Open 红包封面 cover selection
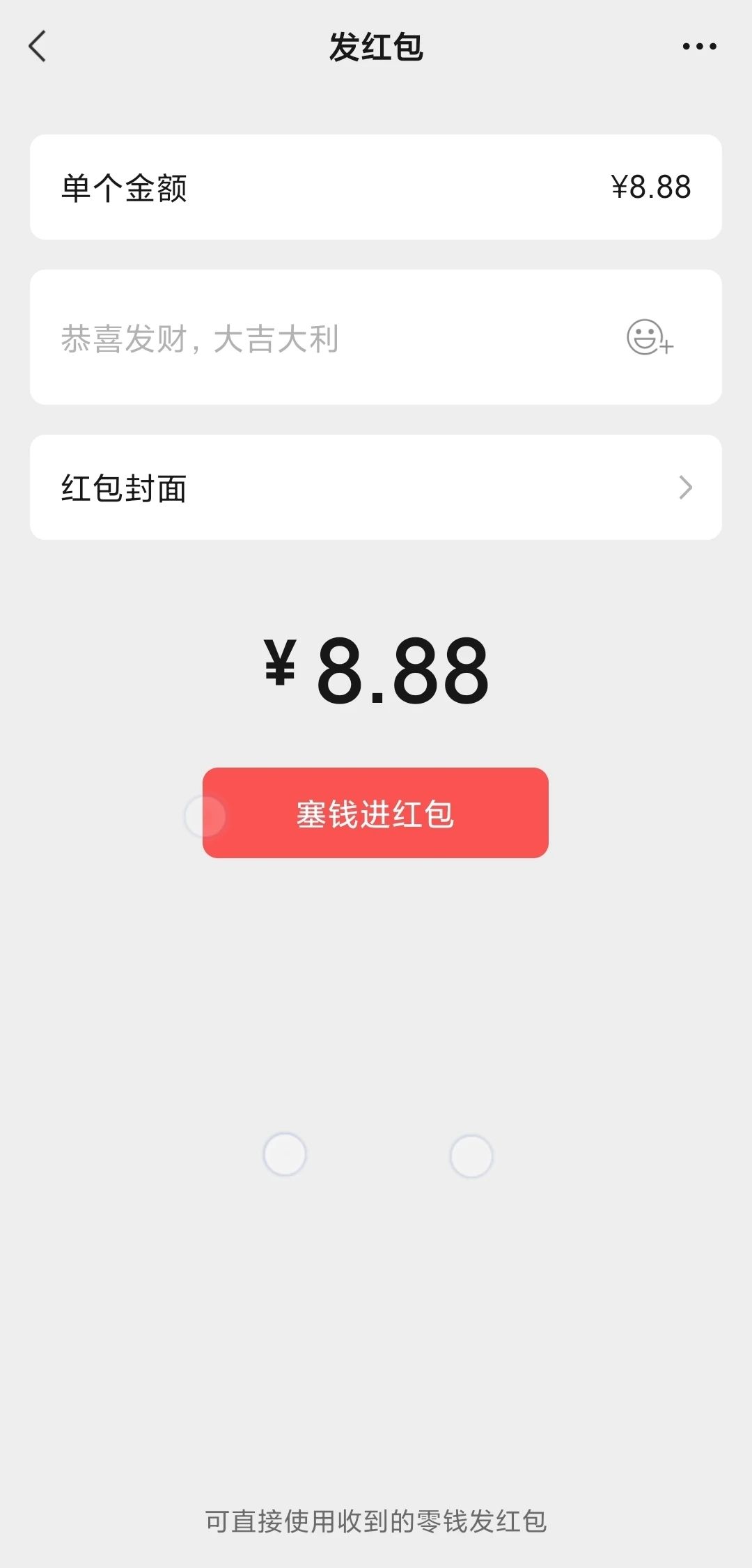 [376, 488]
